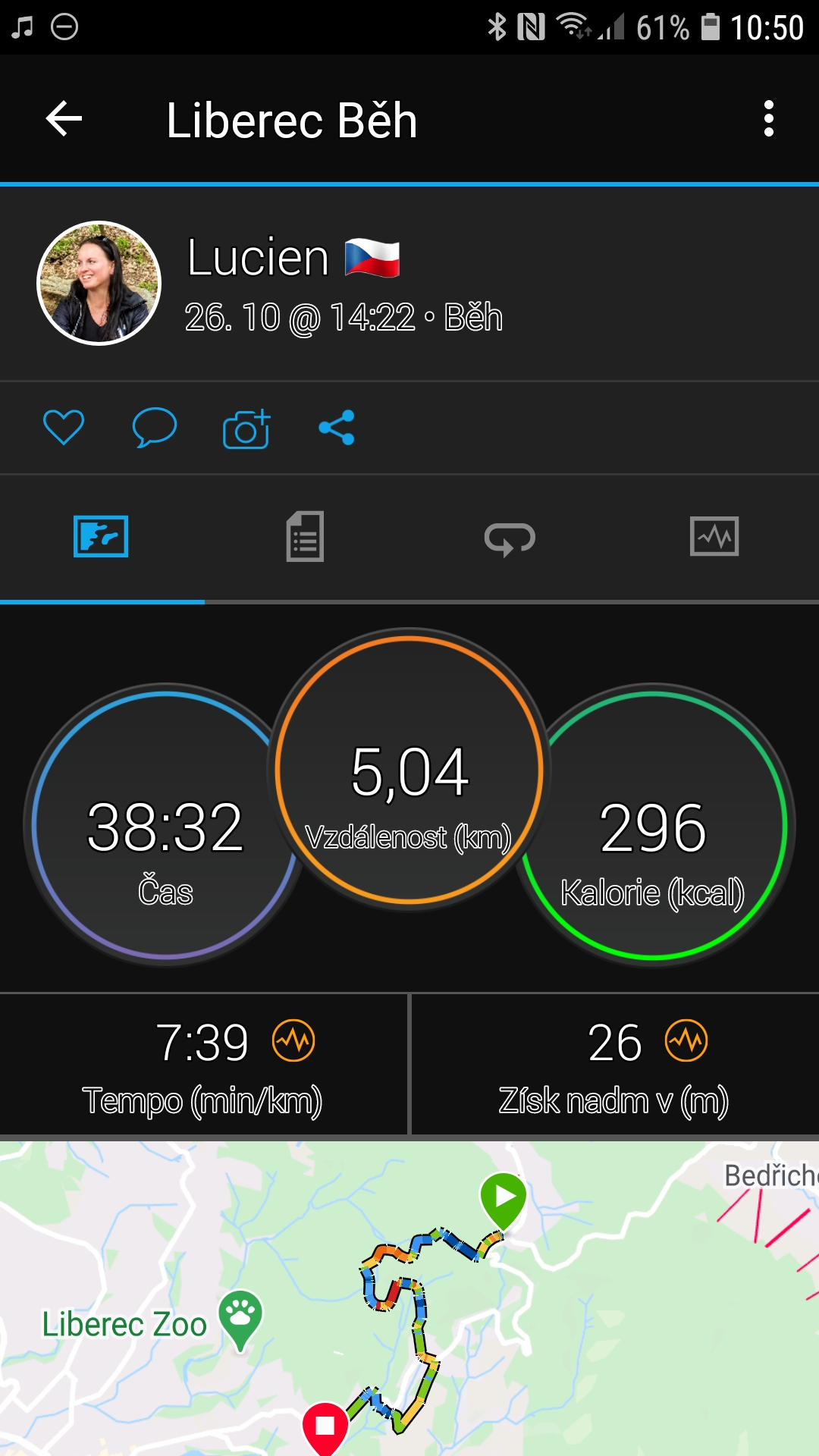
Task: Open comments via the speech bubble icon
Action: click(x=155, y=428)
